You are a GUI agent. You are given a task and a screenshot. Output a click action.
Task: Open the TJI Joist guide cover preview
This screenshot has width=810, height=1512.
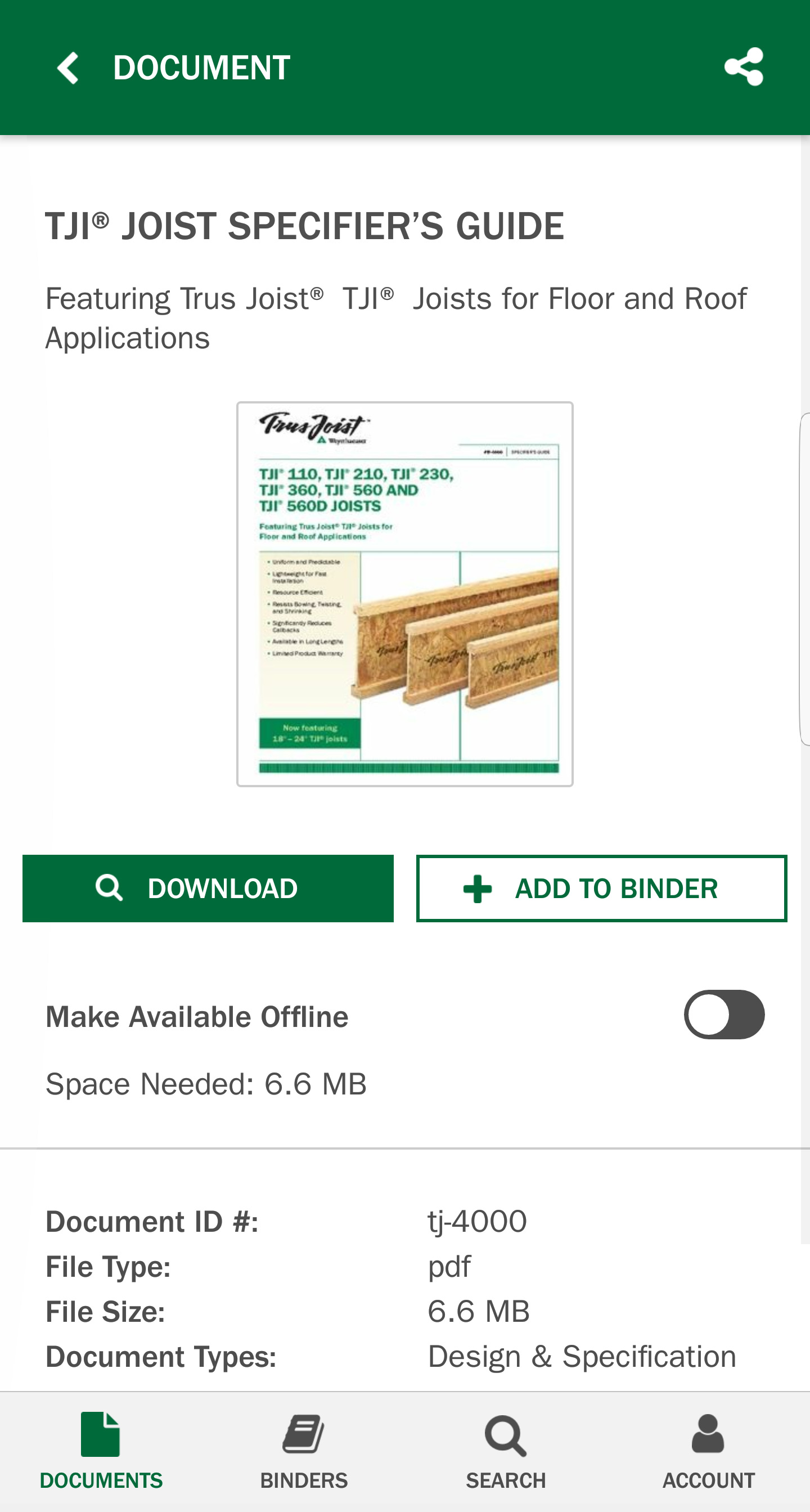pyautogui.click(x=404, y=594)
